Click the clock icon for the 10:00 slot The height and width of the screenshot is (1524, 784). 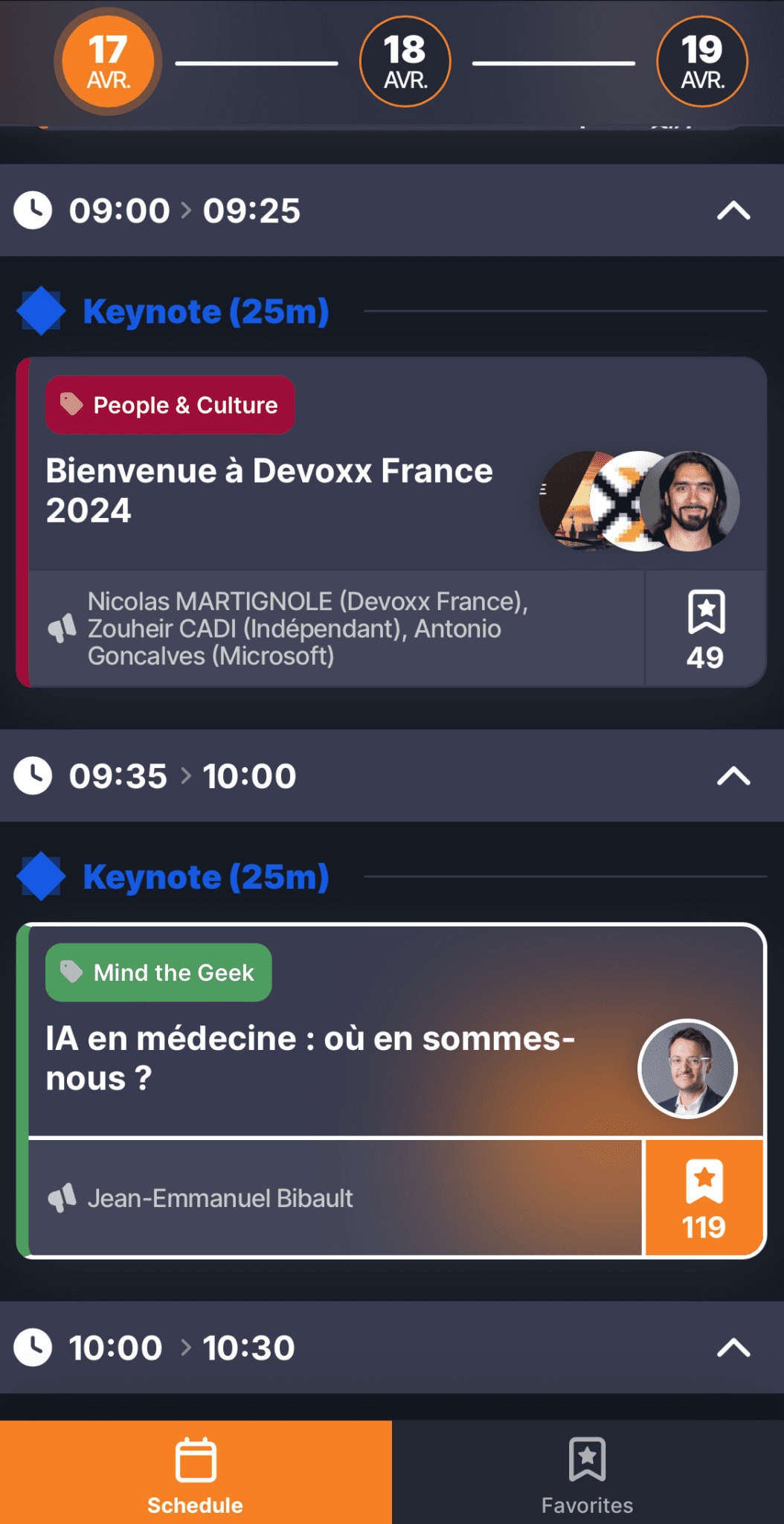(33, 1347)
